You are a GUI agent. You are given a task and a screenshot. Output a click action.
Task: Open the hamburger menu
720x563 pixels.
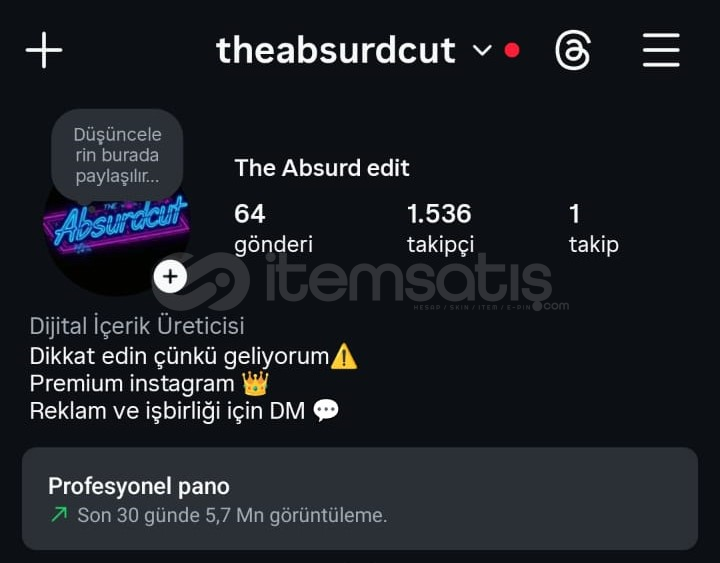point(661,50)
